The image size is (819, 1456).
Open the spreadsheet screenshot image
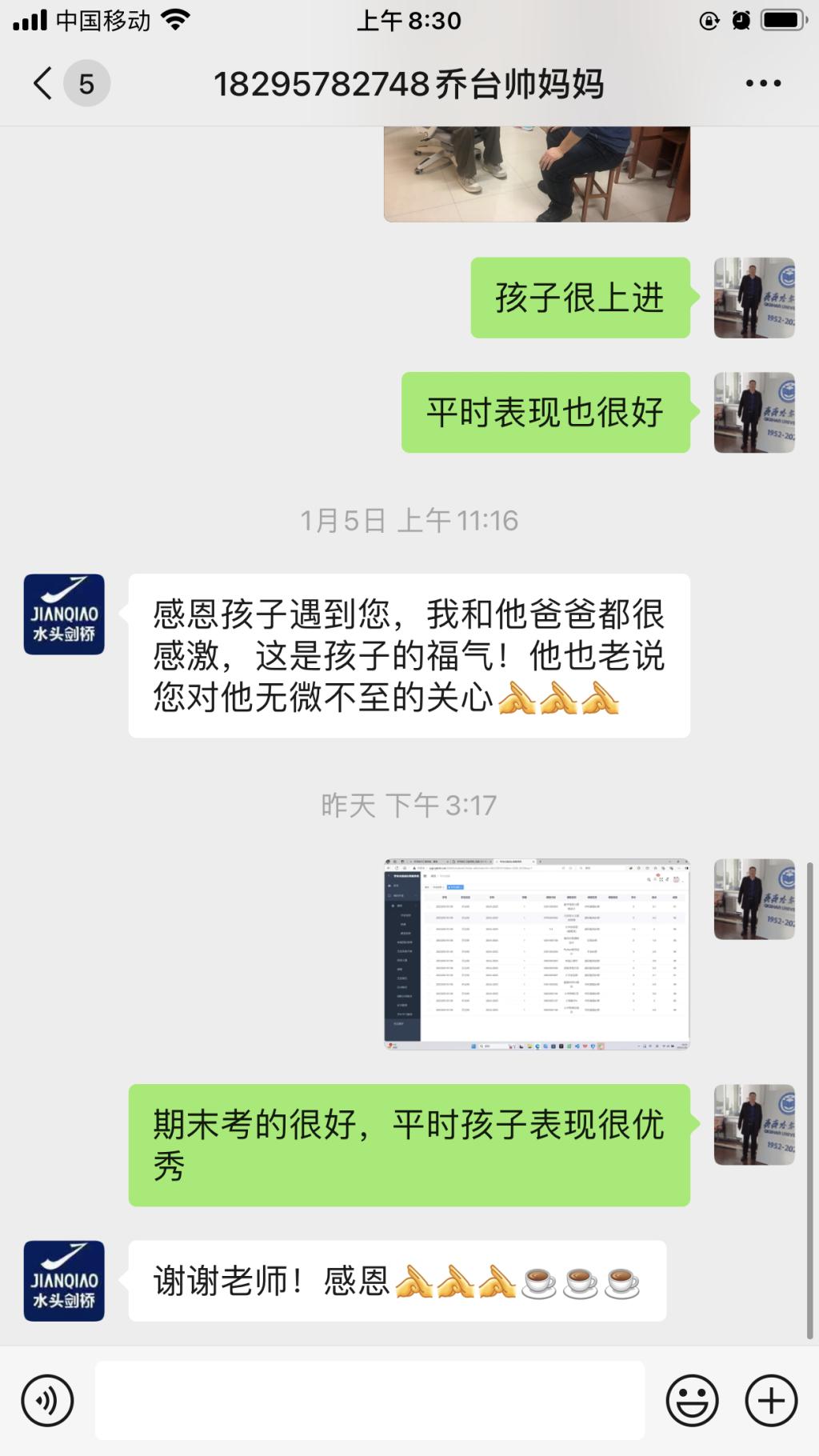coord(537,954)
